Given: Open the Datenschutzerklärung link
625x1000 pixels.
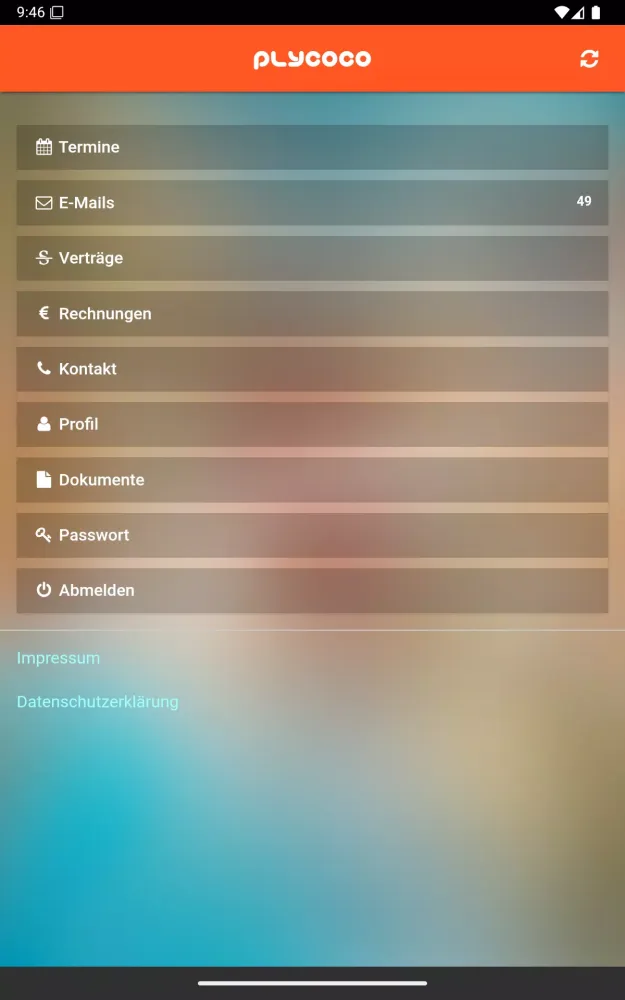Looking at the screenshot, I should [x=97, y=702].
